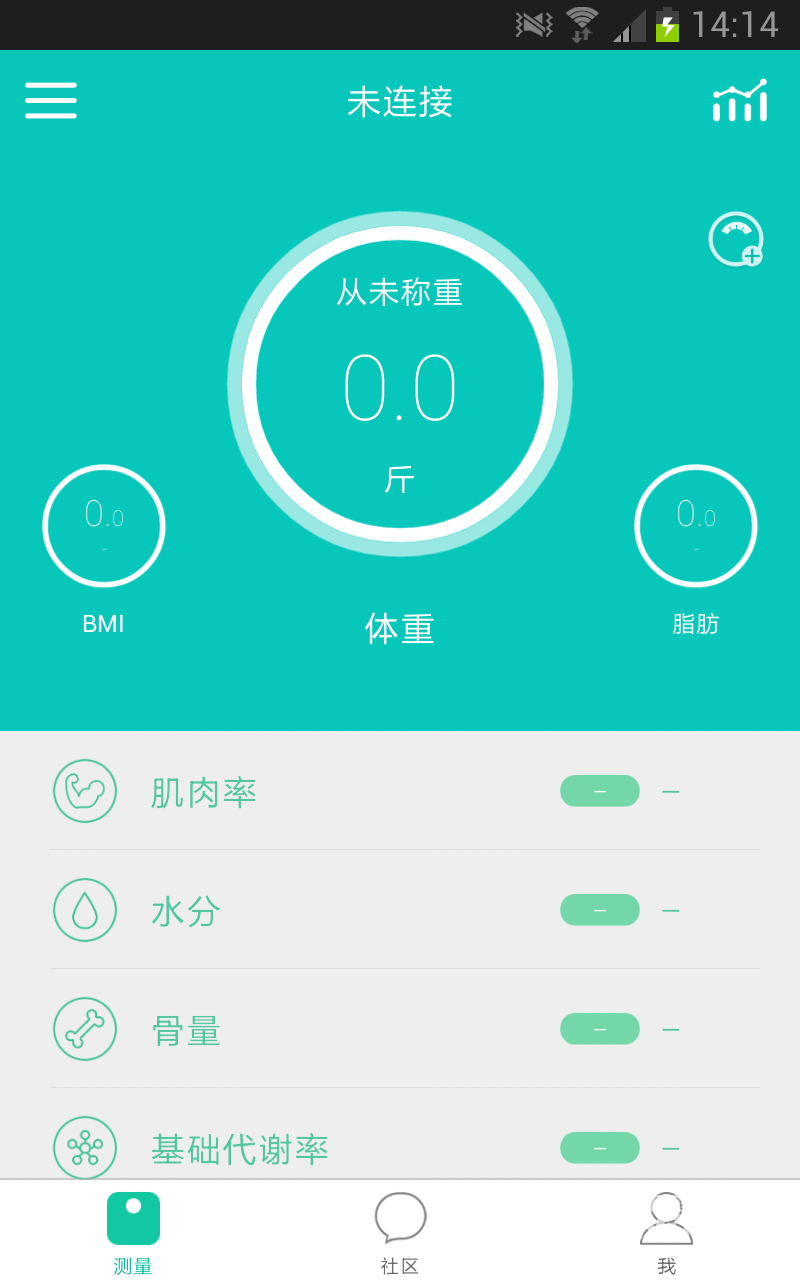This screenshot has height=1280, width=800.
Task: Open the 脂肪 body fat circle
Action: coord(696,526)
